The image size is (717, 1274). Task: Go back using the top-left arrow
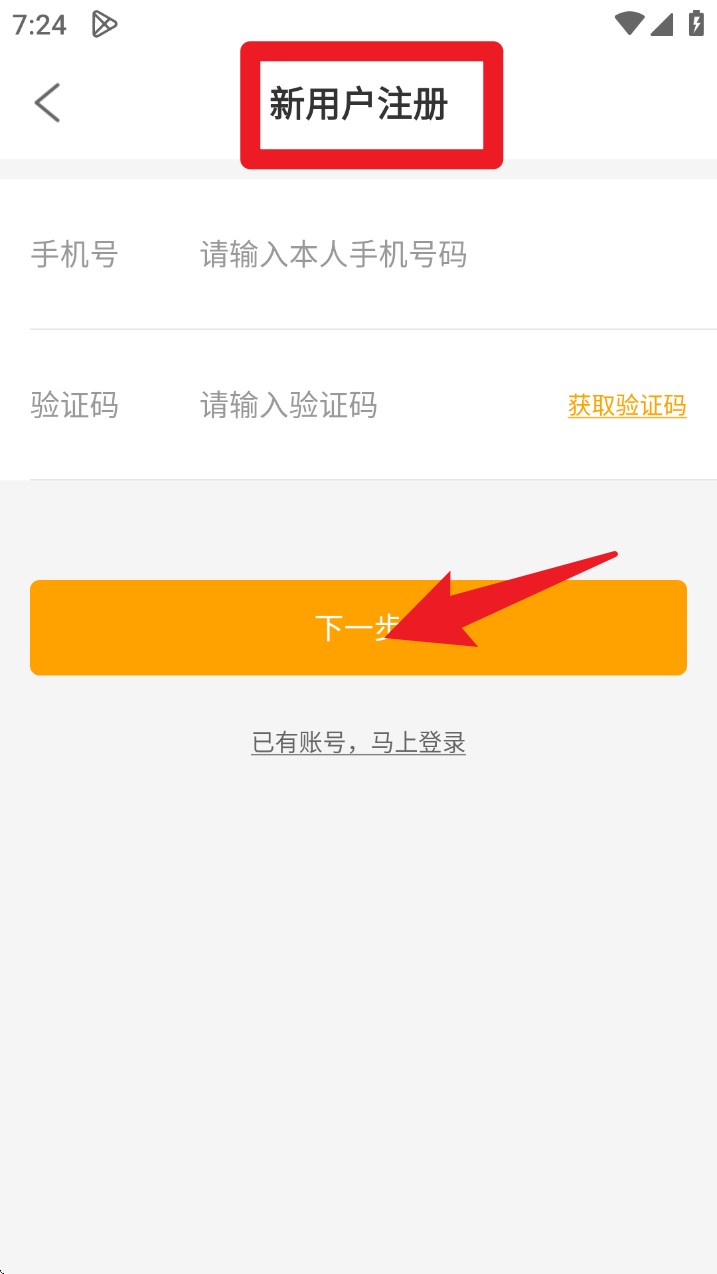pyautogui.click(x=47, y=103)
